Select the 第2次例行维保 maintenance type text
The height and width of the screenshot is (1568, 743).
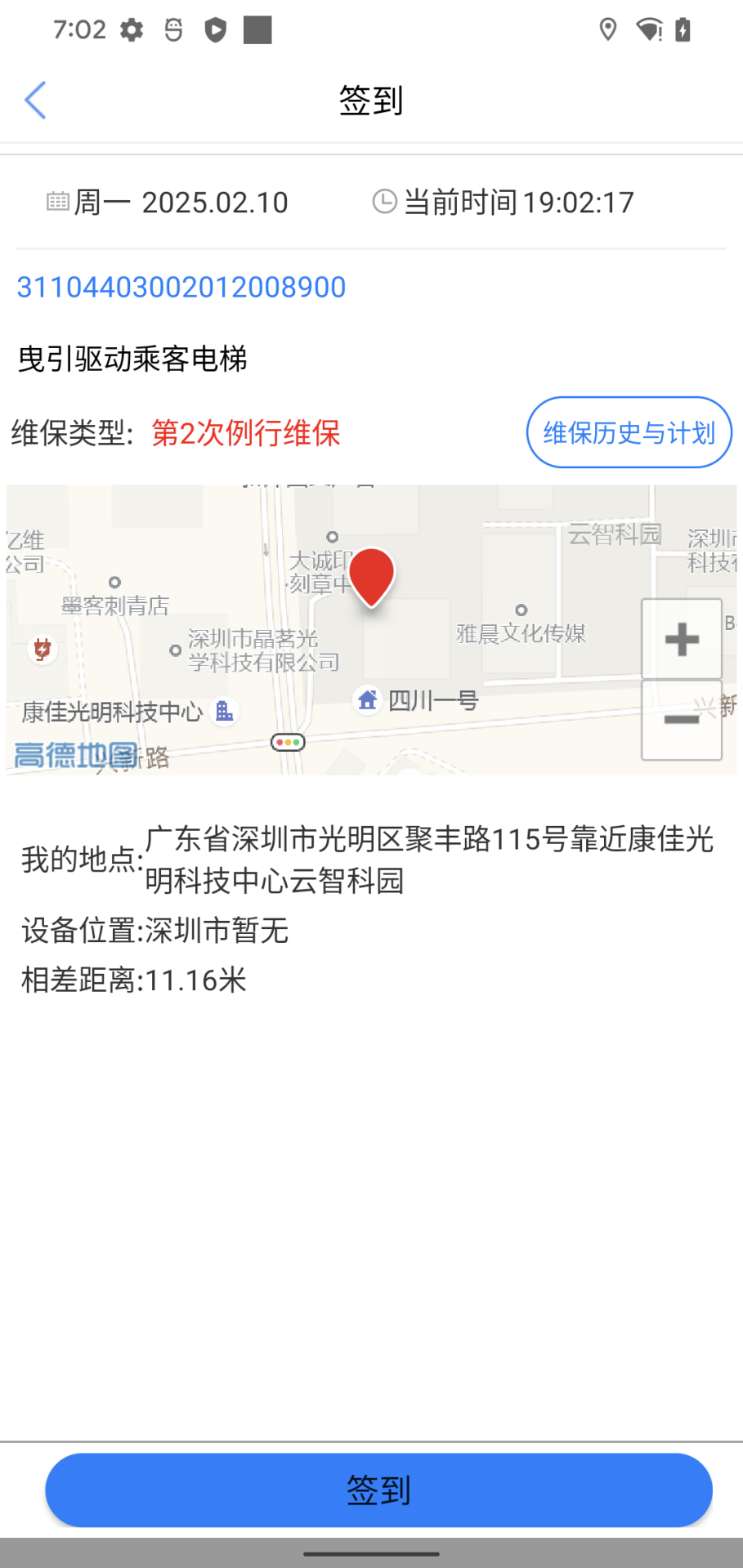[246, 434]
